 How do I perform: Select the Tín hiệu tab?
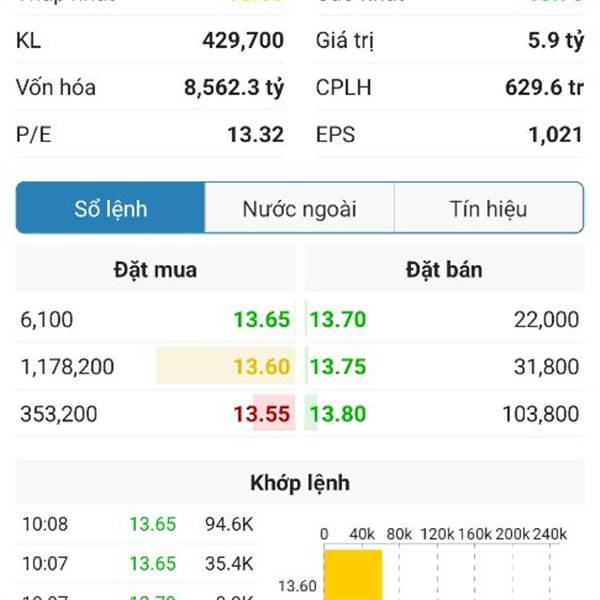pyautogui.click(x=488, y=208)
